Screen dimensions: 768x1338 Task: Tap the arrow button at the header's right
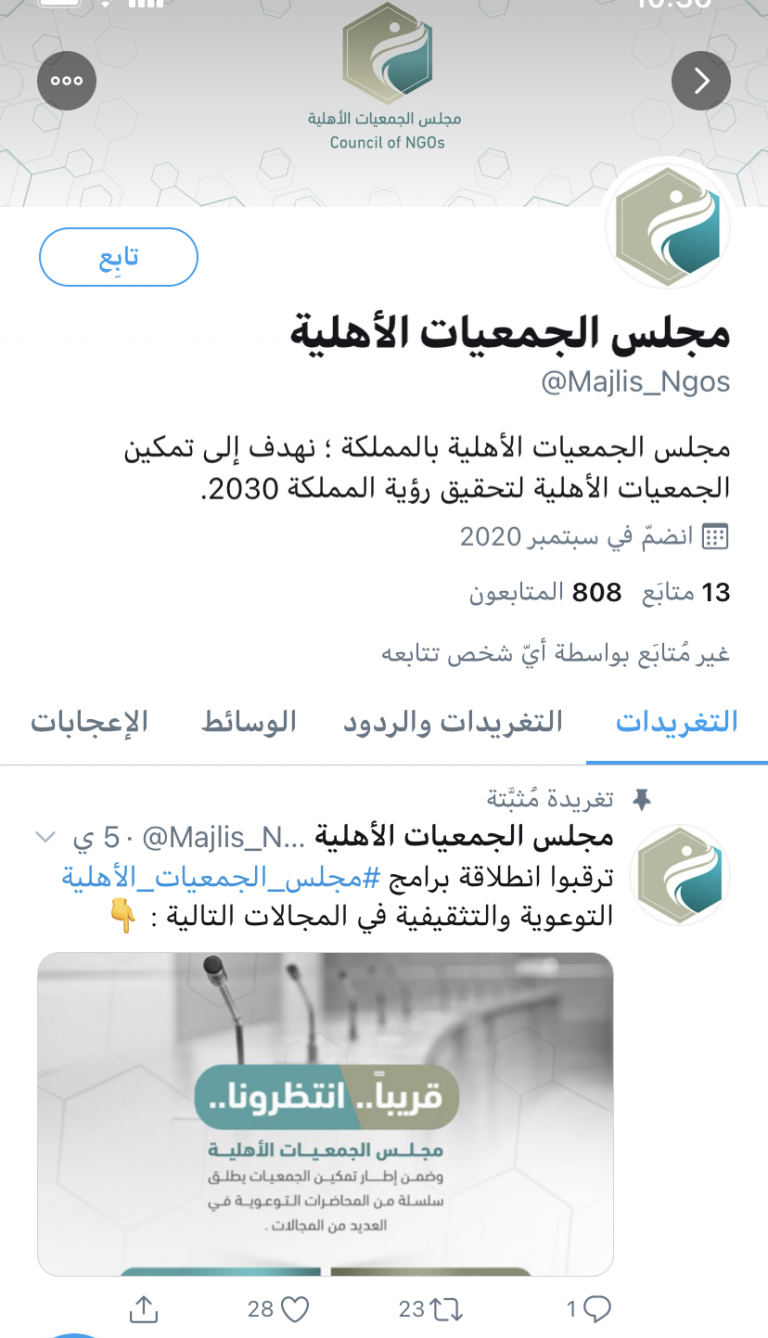pos(701,81)
